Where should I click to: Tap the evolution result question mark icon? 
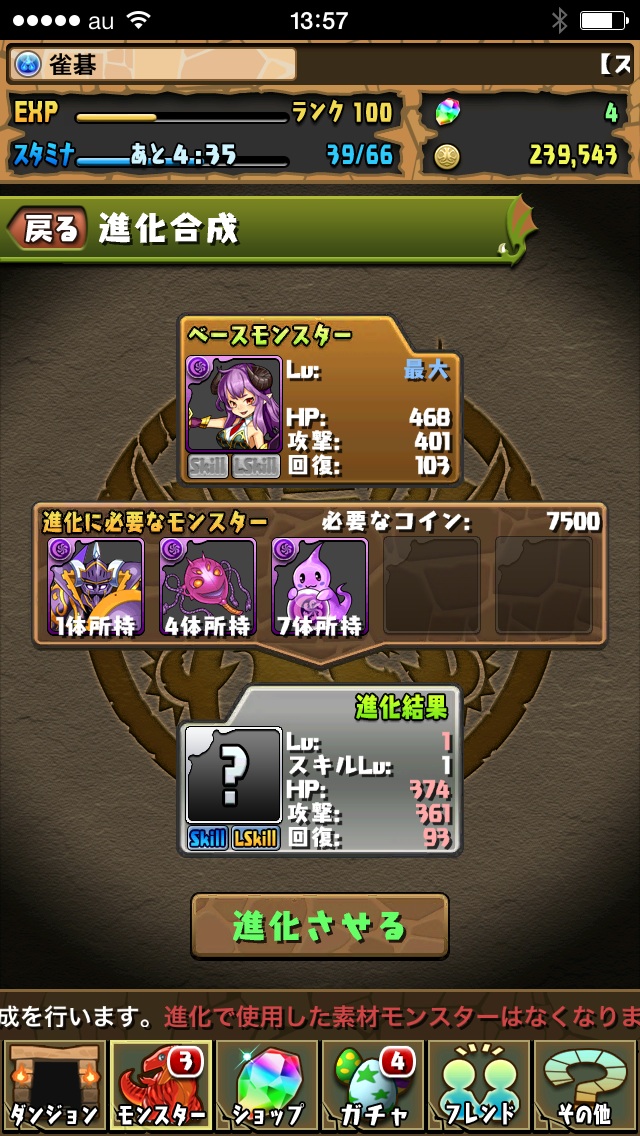[x=233, y=776]
